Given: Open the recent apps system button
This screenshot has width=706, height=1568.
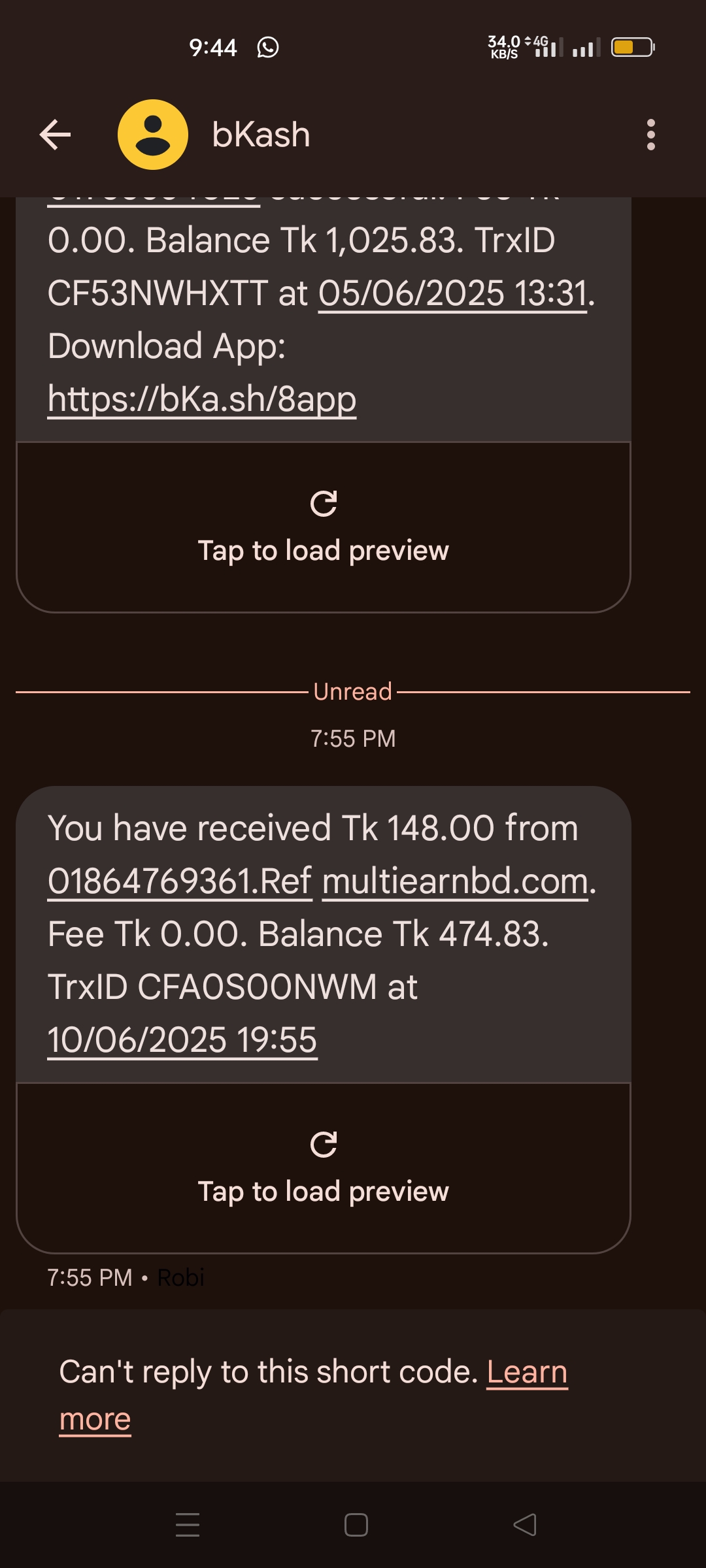Looking at the screenshot, I should (188, 1525).
